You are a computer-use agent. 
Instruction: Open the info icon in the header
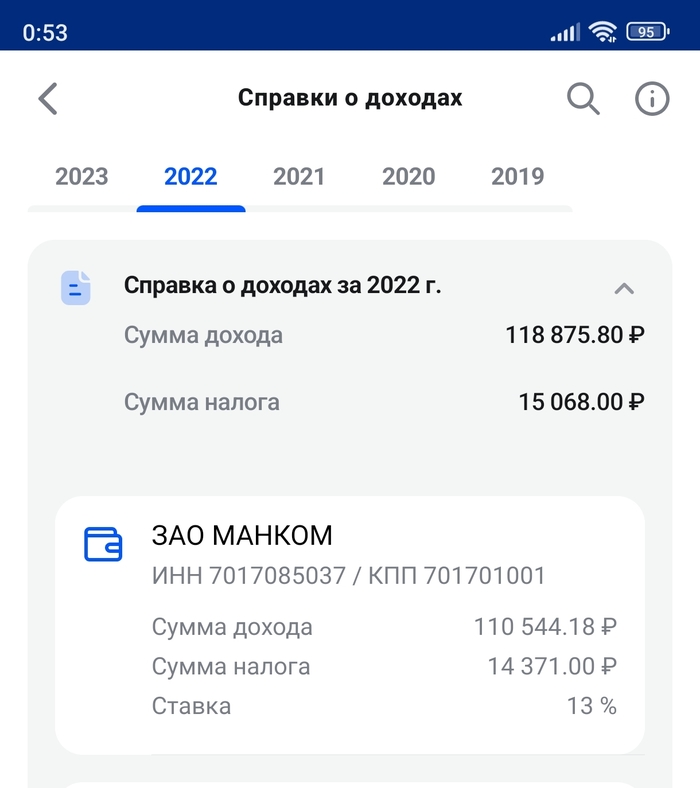point(652,99)
